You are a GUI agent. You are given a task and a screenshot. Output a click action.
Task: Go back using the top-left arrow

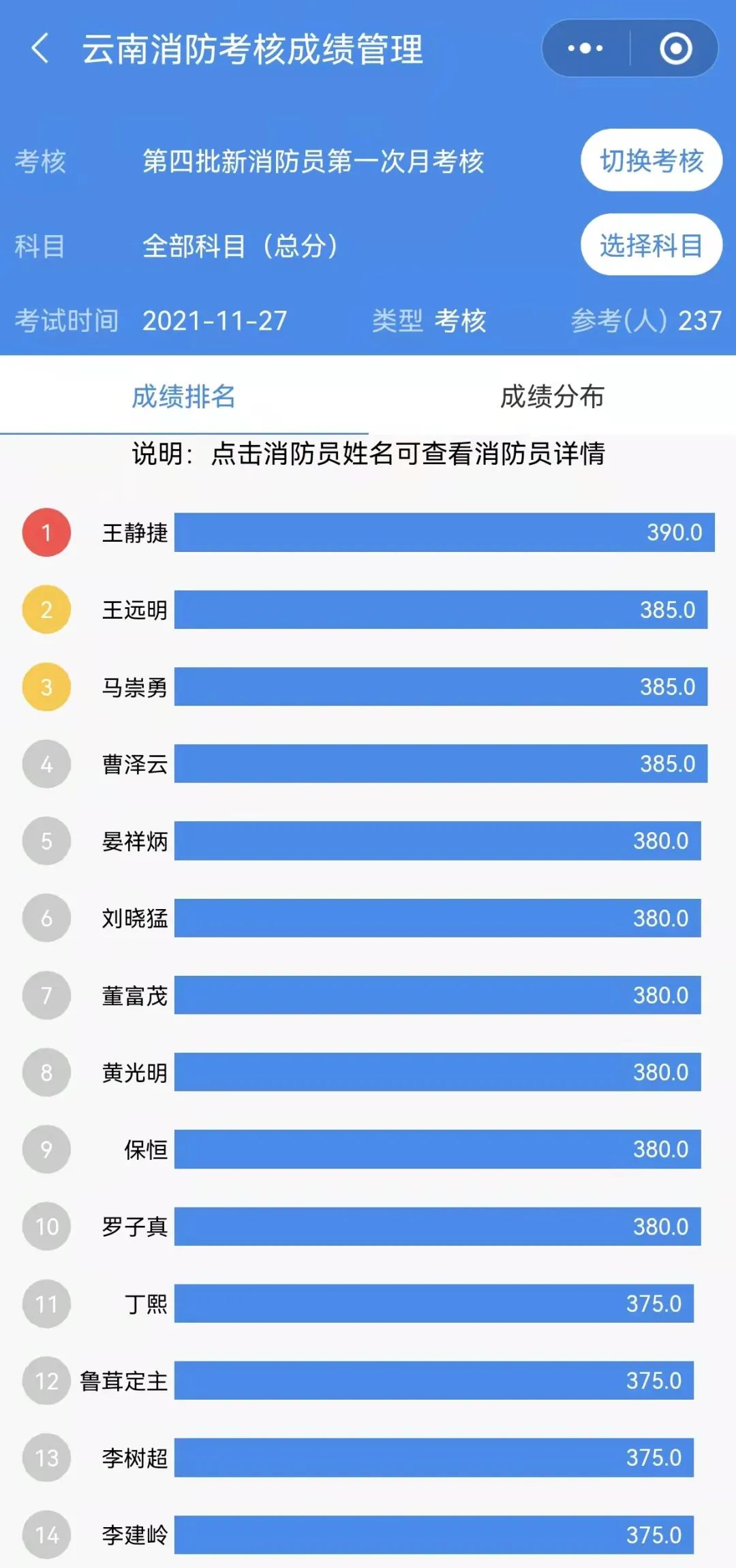(40, 48)
